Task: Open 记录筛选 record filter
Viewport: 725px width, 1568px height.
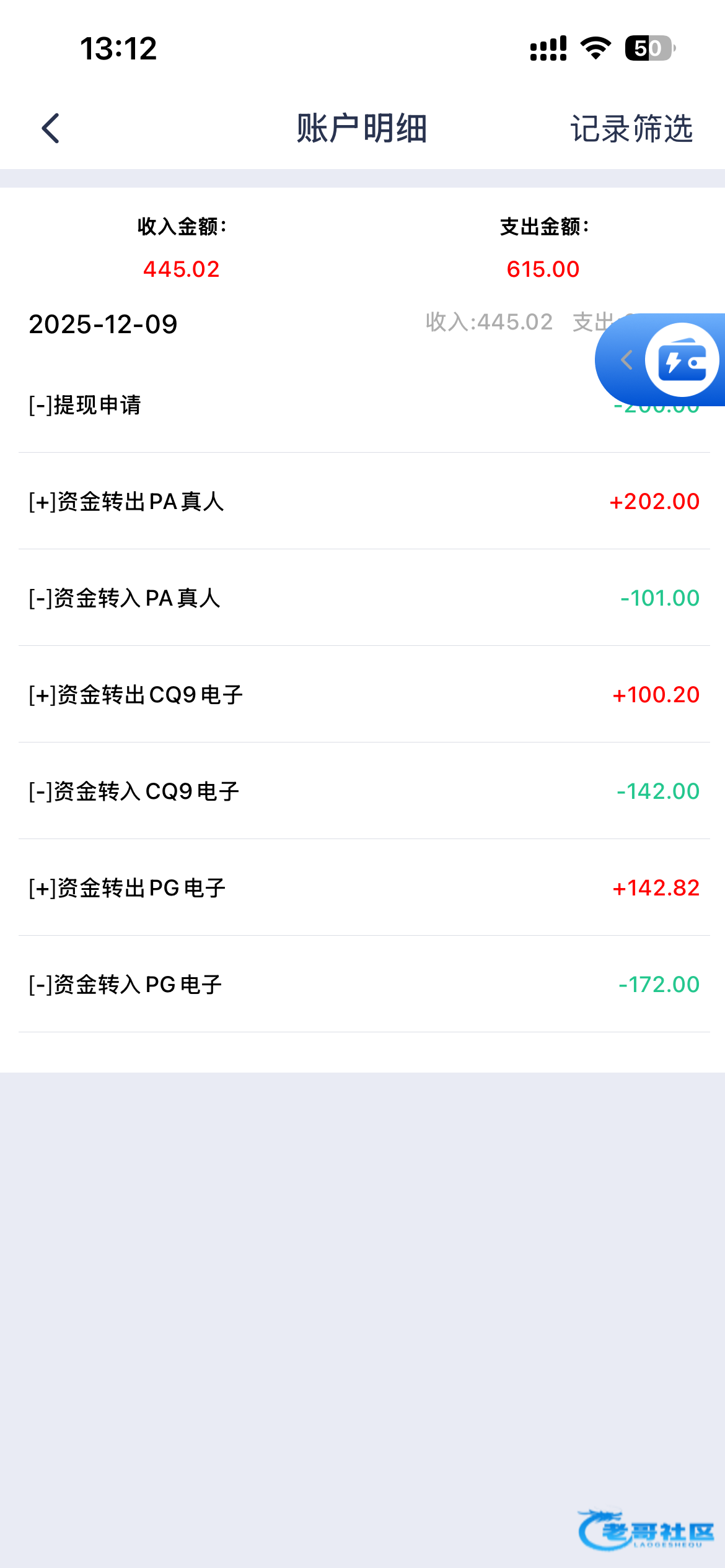Action: 631,129
